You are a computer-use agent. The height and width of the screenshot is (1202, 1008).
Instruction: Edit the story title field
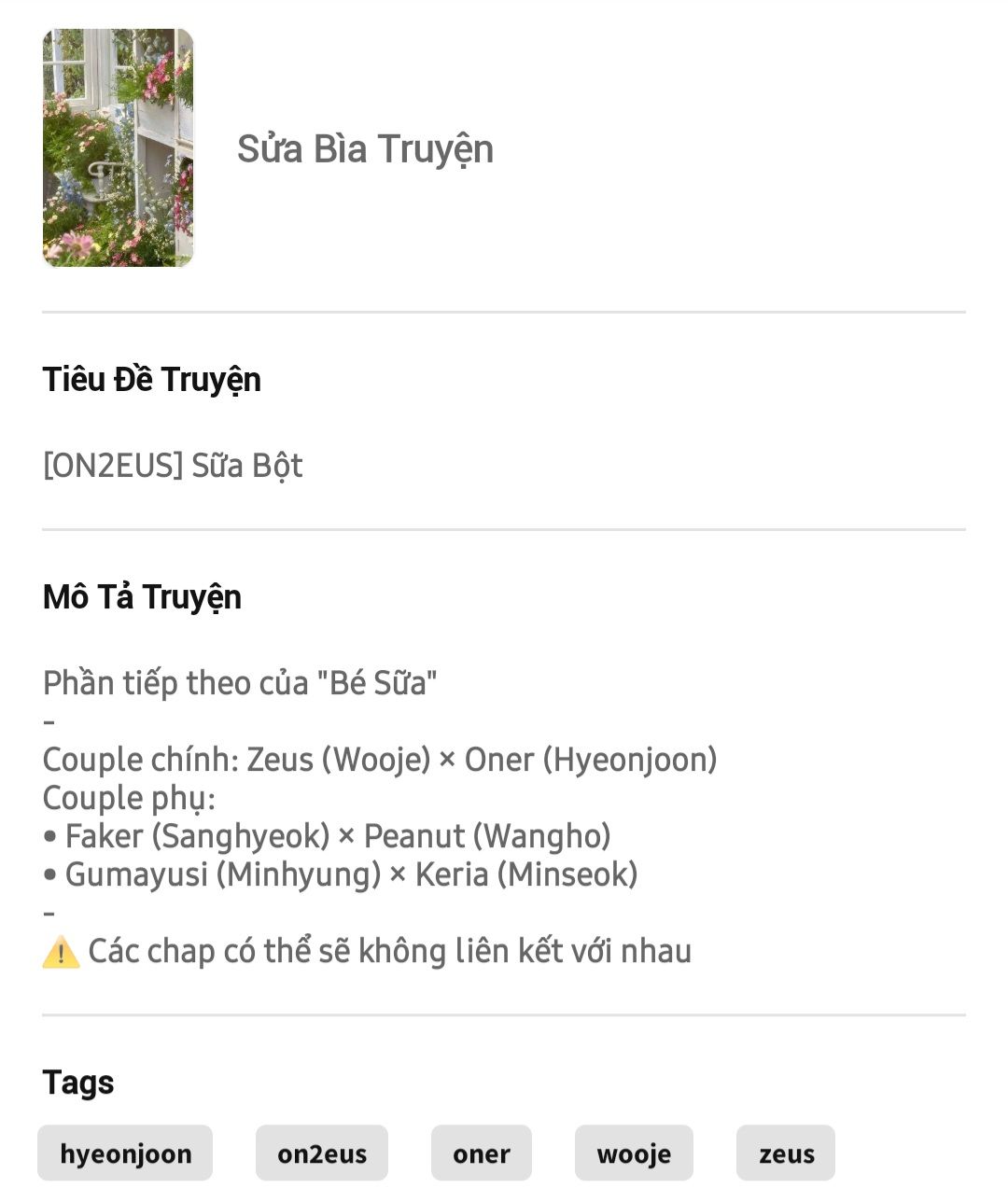click(x=173, y=466)
